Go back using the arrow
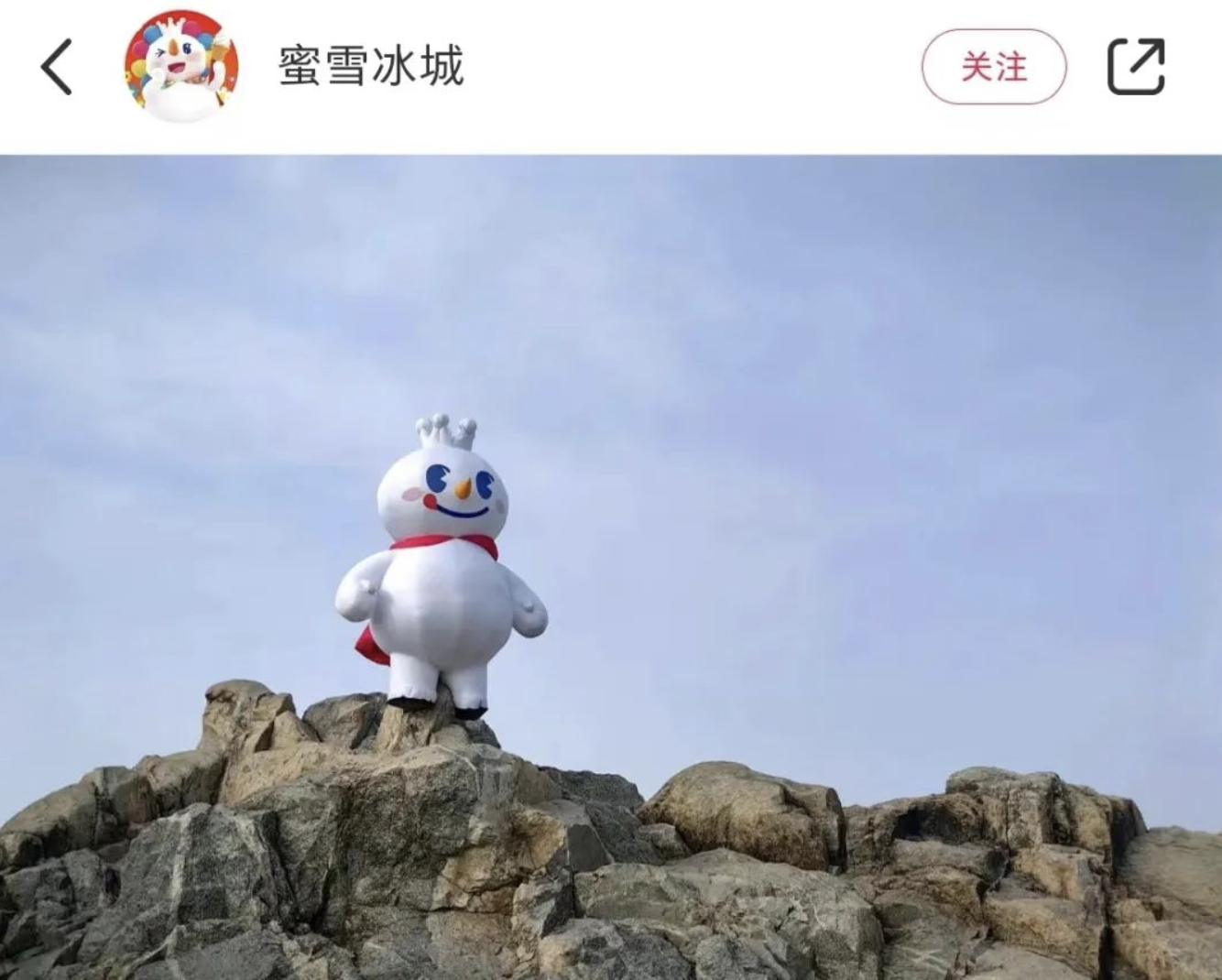 (x=57, y=67)
